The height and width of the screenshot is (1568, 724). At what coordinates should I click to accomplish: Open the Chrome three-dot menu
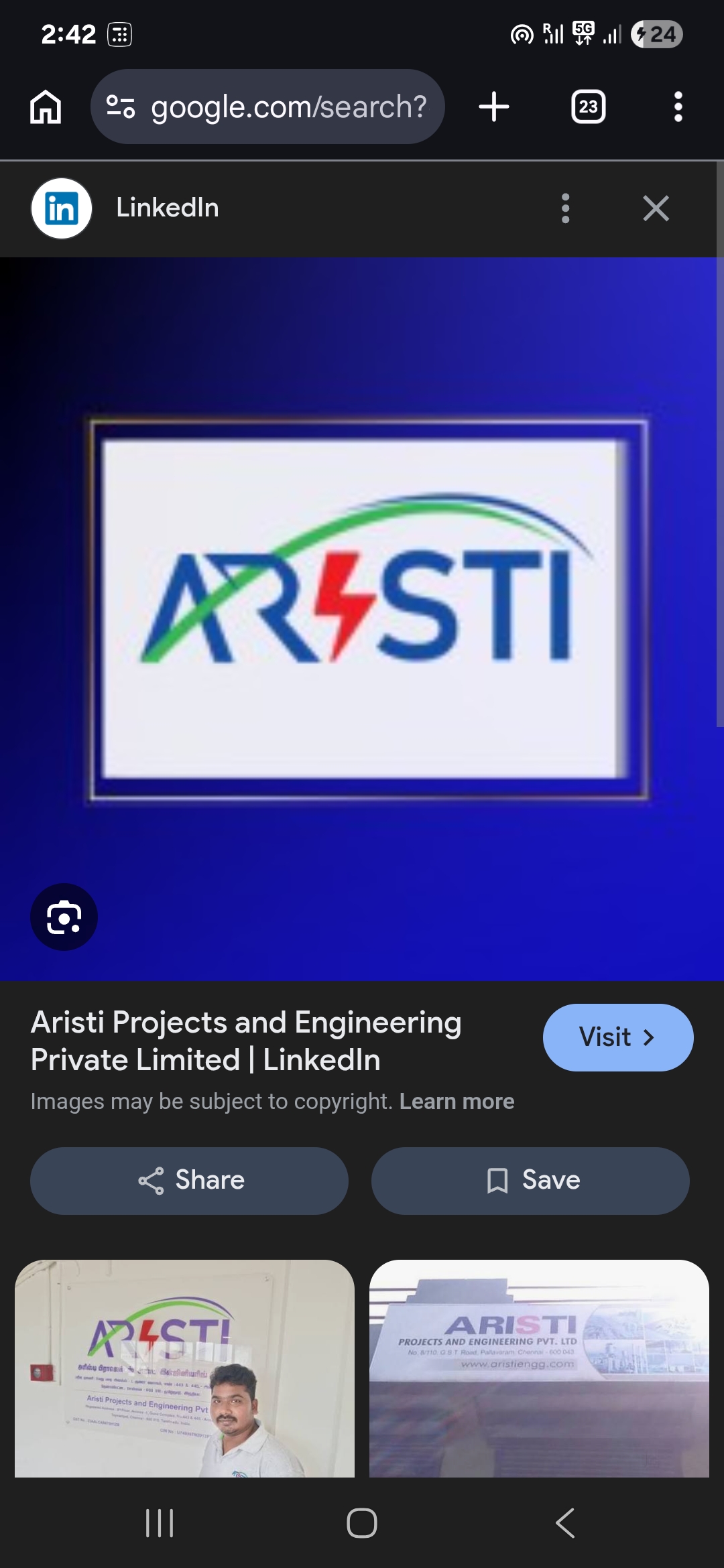tap(678, 107)
